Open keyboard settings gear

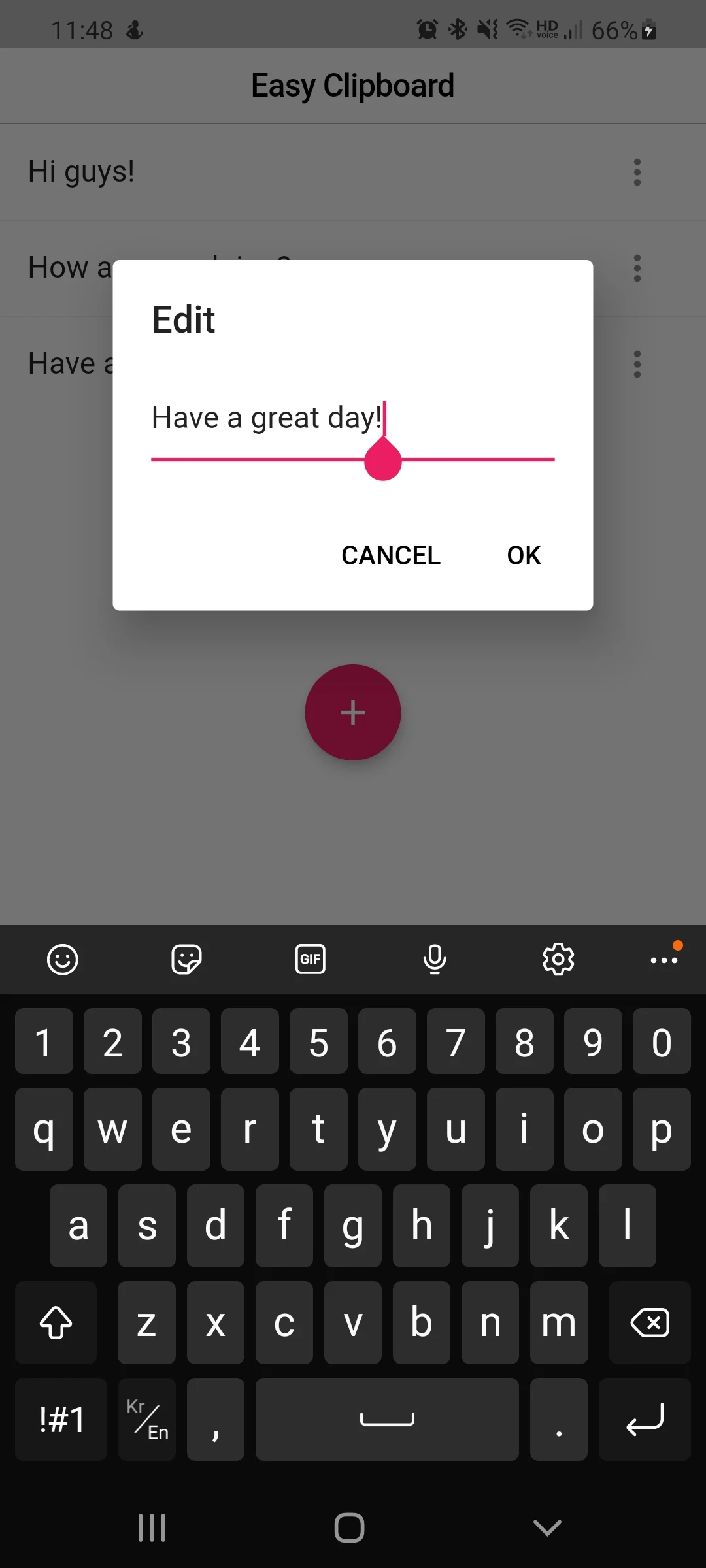558,960
